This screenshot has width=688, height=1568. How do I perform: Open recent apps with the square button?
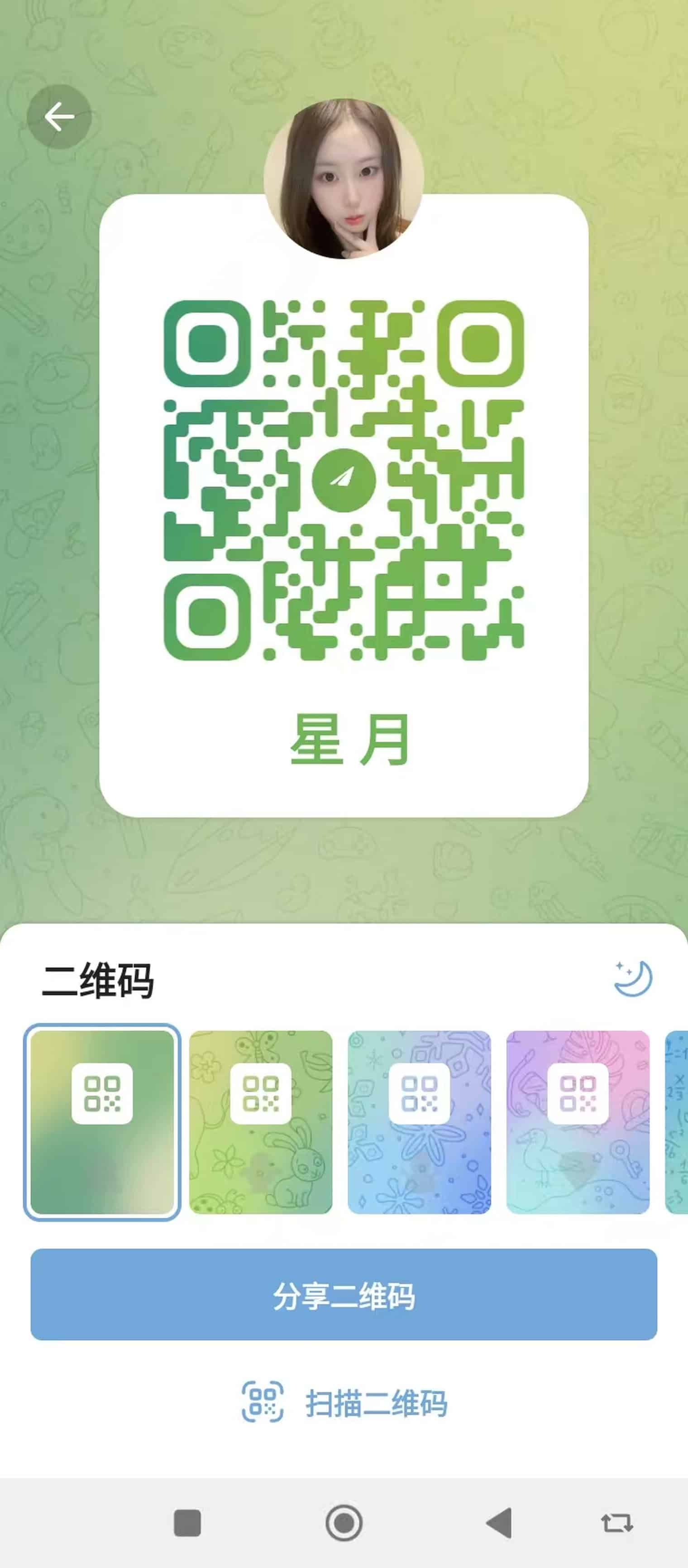pyautogui.click(x=187, y=1524)
